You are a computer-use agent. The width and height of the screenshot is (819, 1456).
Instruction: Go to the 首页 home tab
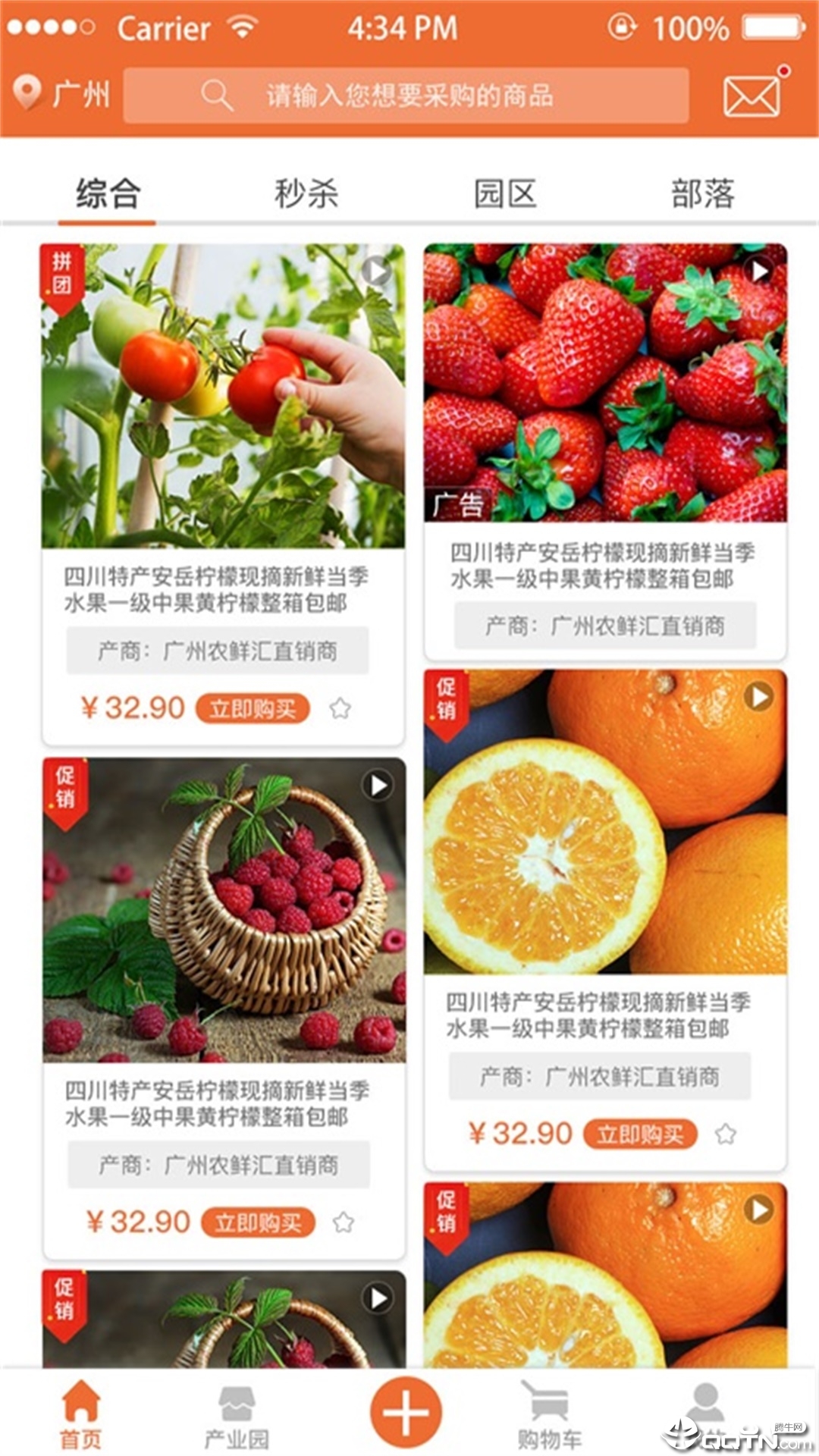pos(80,1414)
